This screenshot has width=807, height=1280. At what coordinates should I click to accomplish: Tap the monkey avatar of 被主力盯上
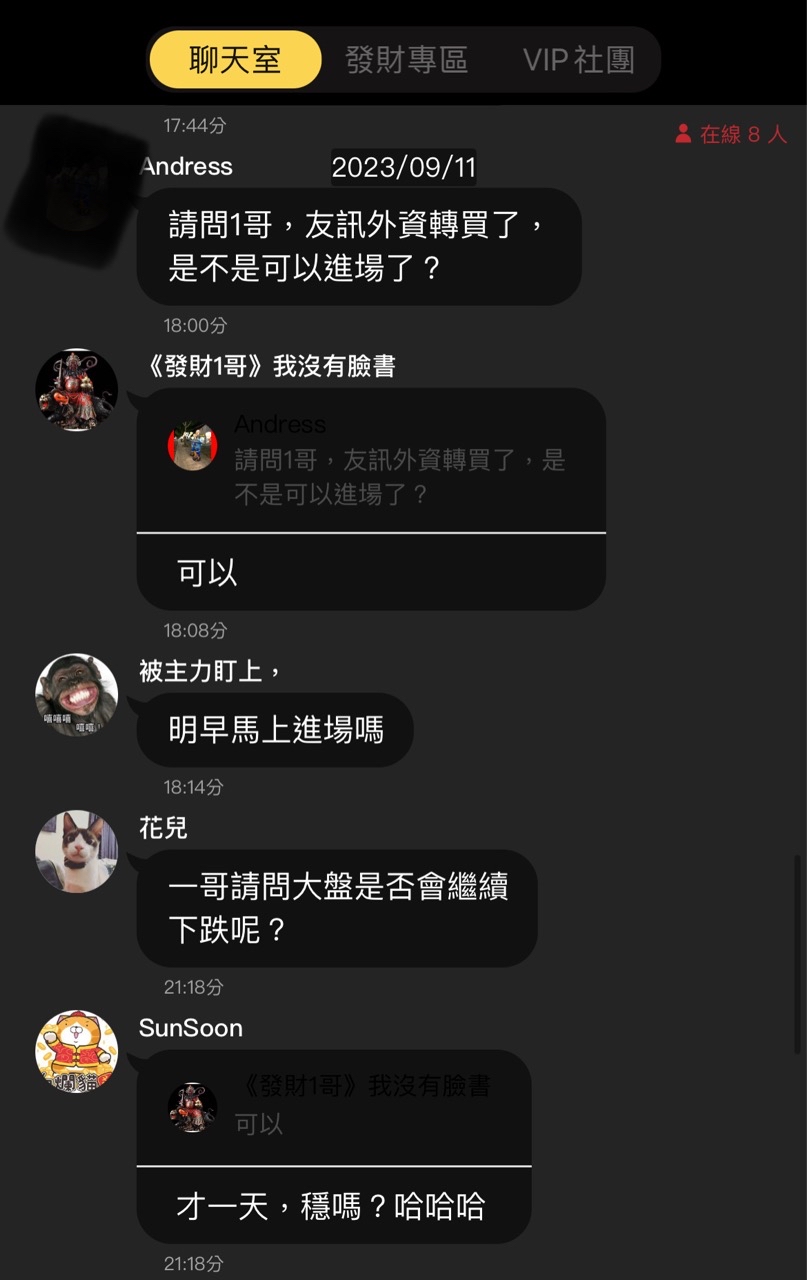pos(77,695)
